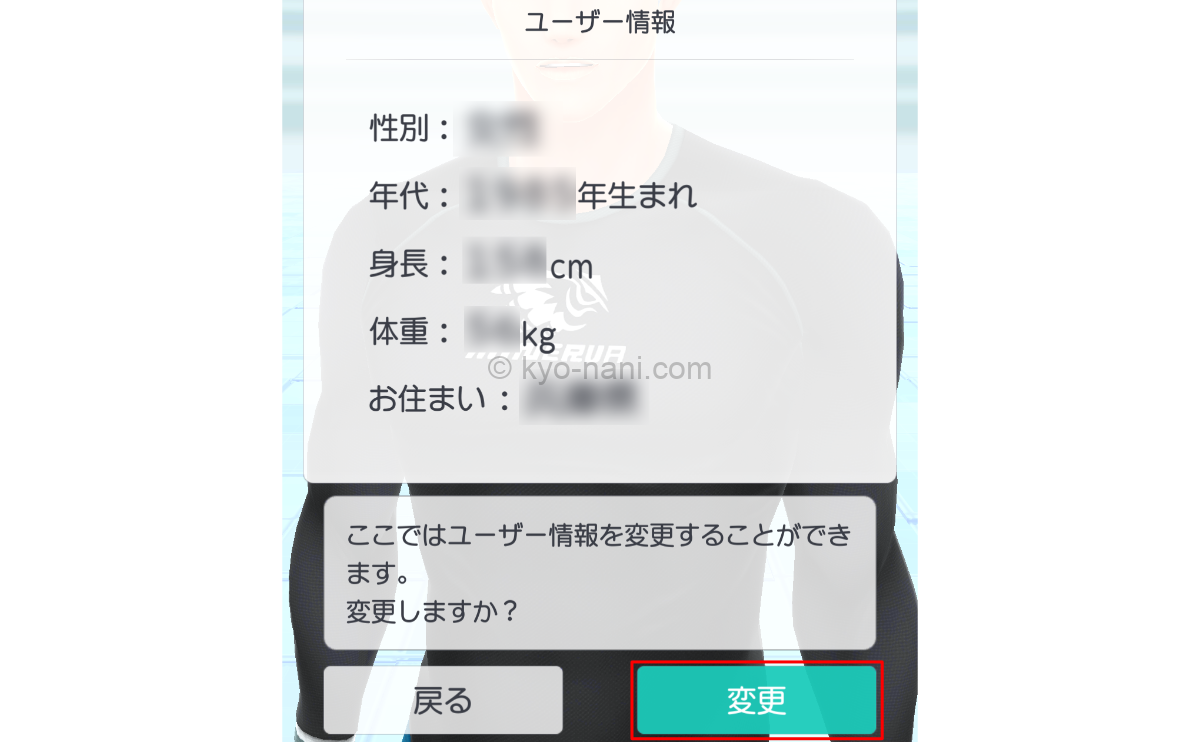Tap 戻る to go back
The width and height of the screenshot is (1200, 742).
point(442,701)
